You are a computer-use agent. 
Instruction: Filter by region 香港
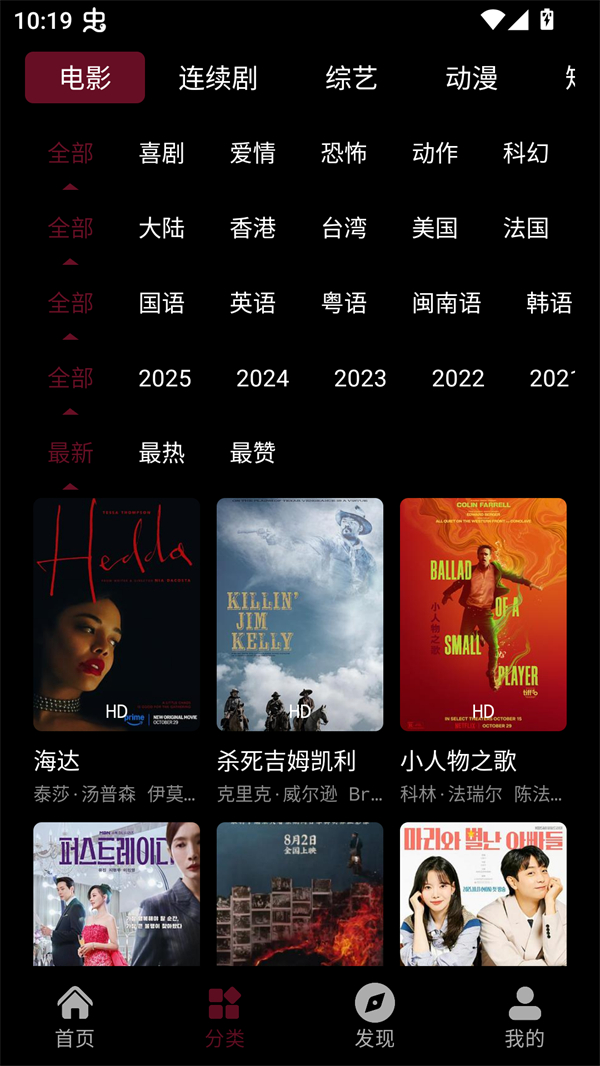click(253, 228)
